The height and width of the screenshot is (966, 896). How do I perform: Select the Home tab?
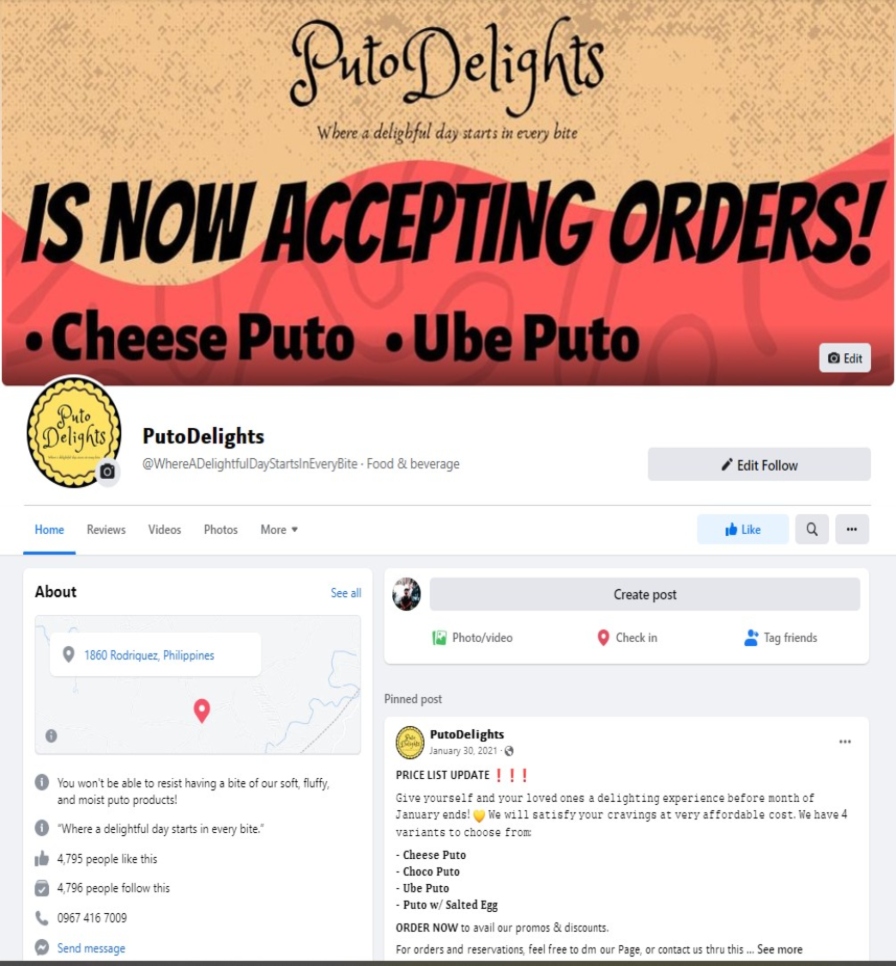coord(49,529)
